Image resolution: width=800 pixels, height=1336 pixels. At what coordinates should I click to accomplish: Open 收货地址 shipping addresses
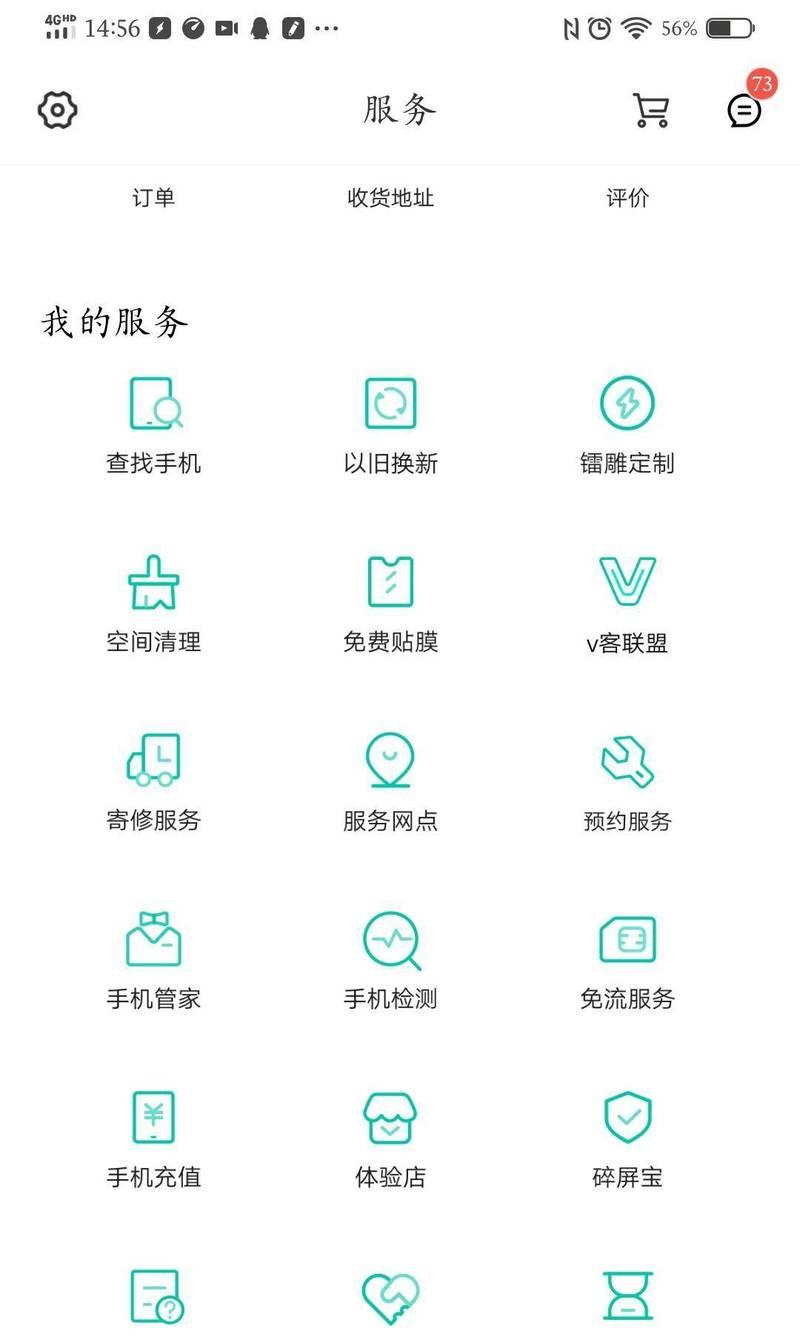[x=390, y=197]
